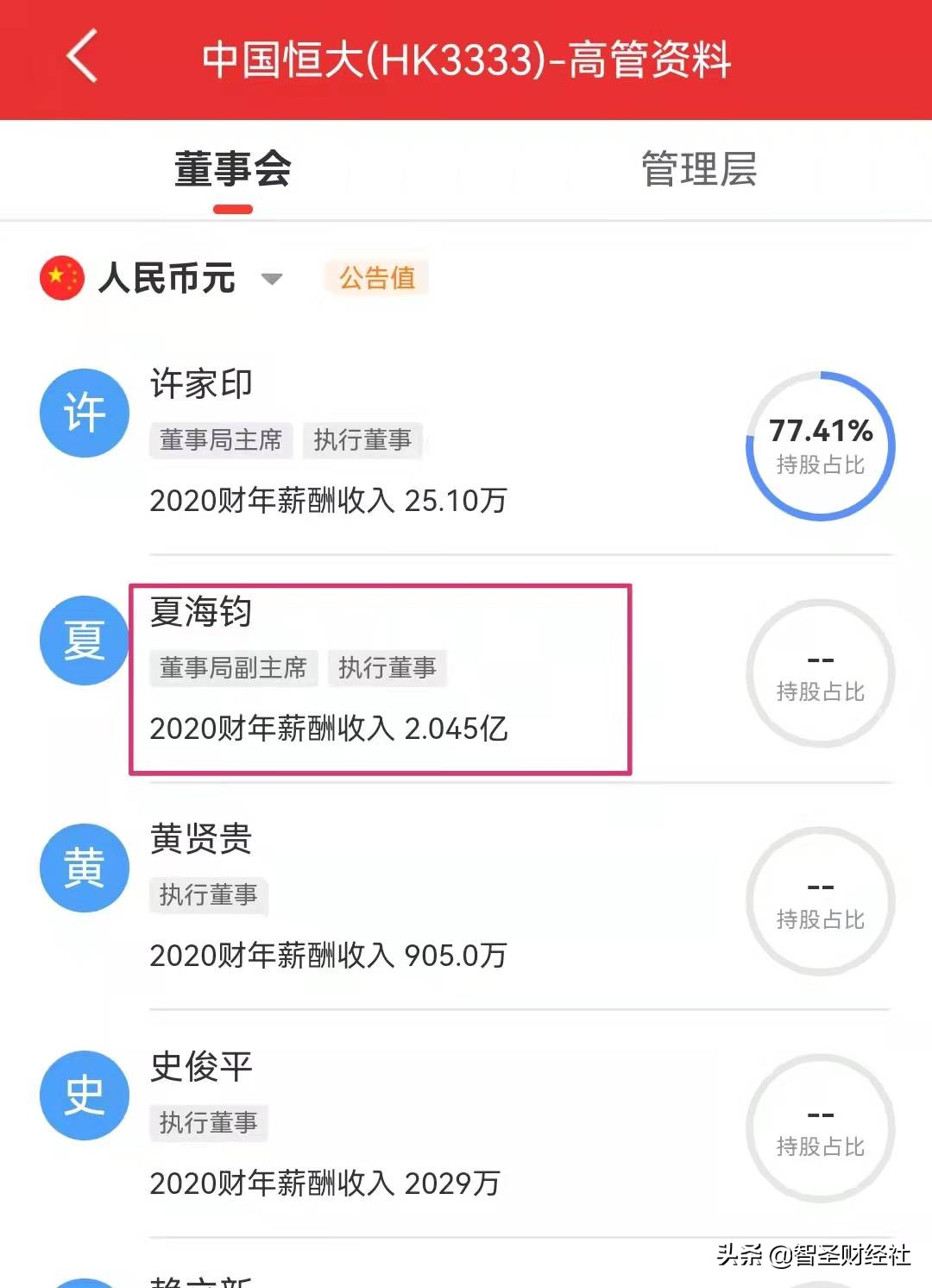Select the 许 avatar for 许家印
Viewport: 932px width, 1288px height.
[84, 413]
